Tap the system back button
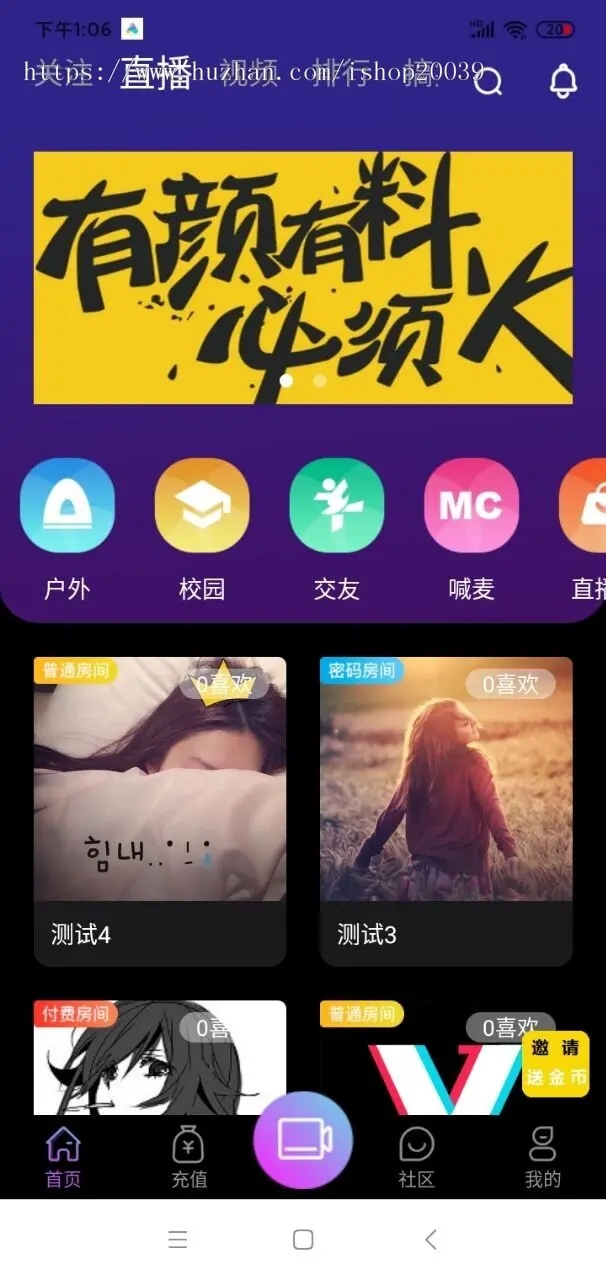Image resolution: width=606 pixels, height=1280 pixels. tap(430, 1240)
